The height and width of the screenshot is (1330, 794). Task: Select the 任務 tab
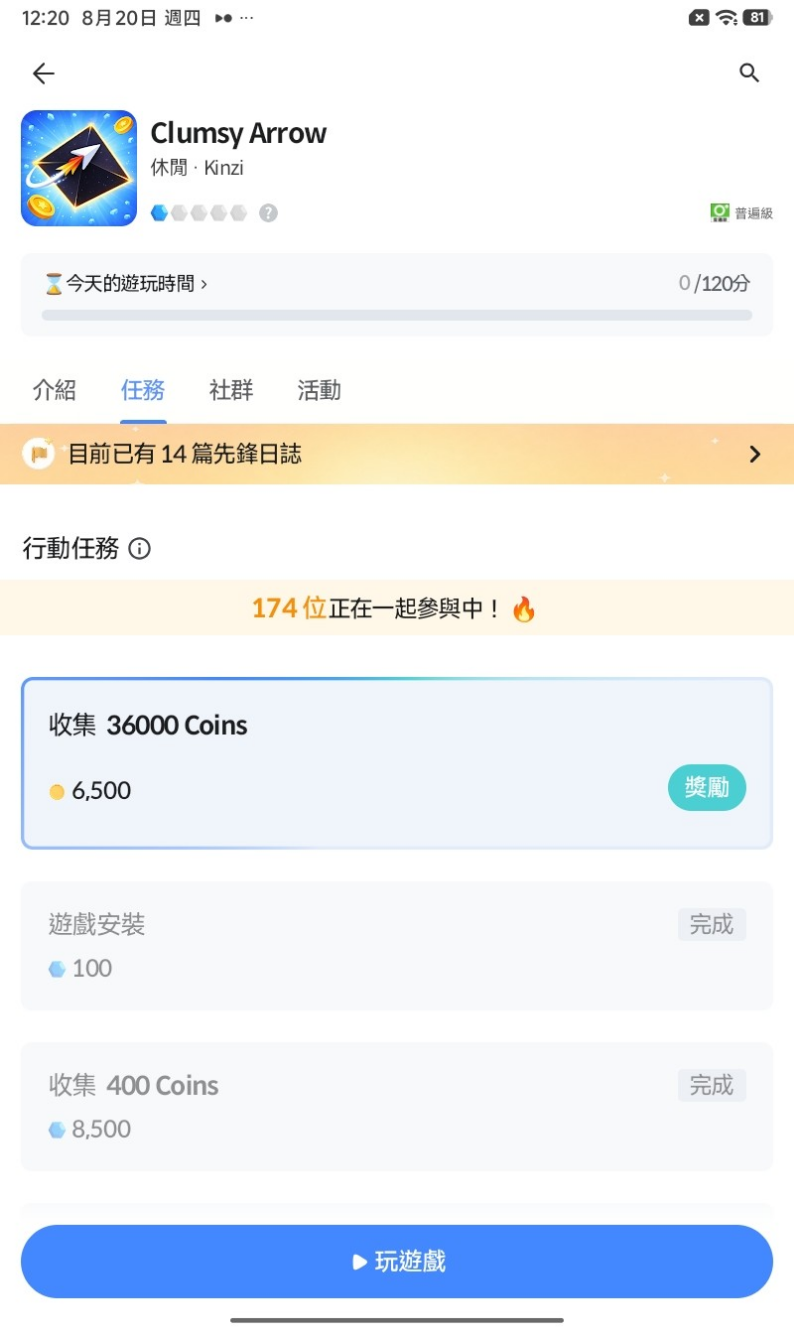click(x=143, y=390)
